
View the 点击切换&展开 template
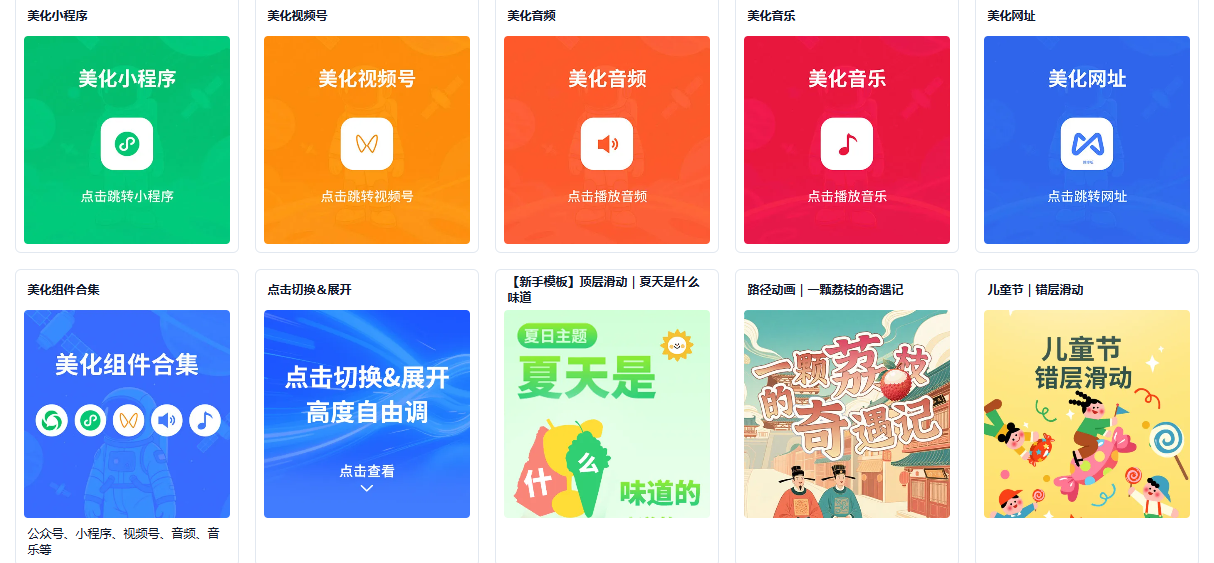click(367, 414)
